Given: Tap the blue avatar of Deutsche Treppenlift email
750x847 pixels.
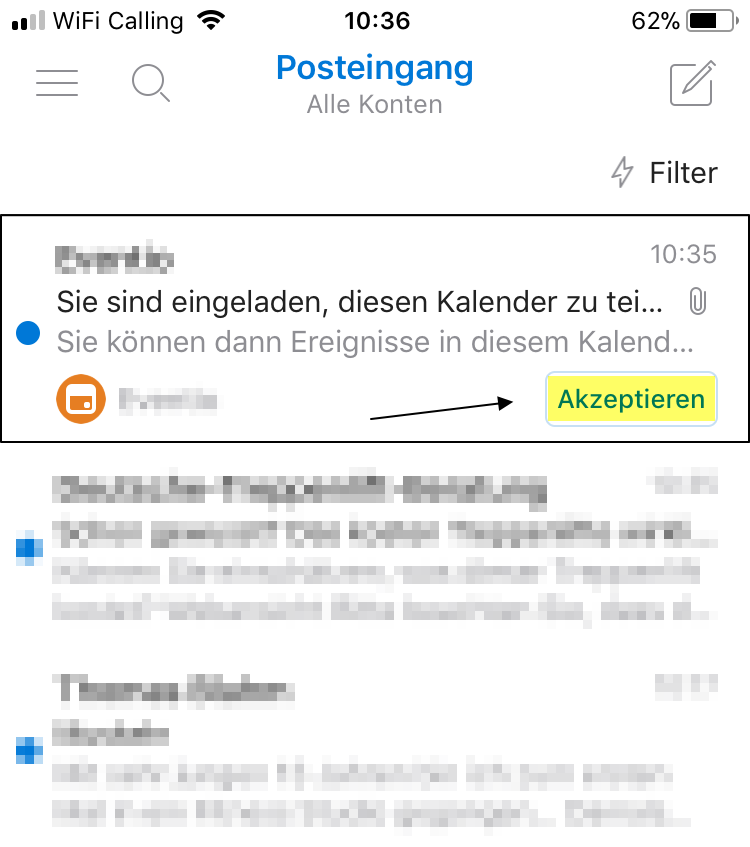Looking at the screenshot, I should click(27, 547).
